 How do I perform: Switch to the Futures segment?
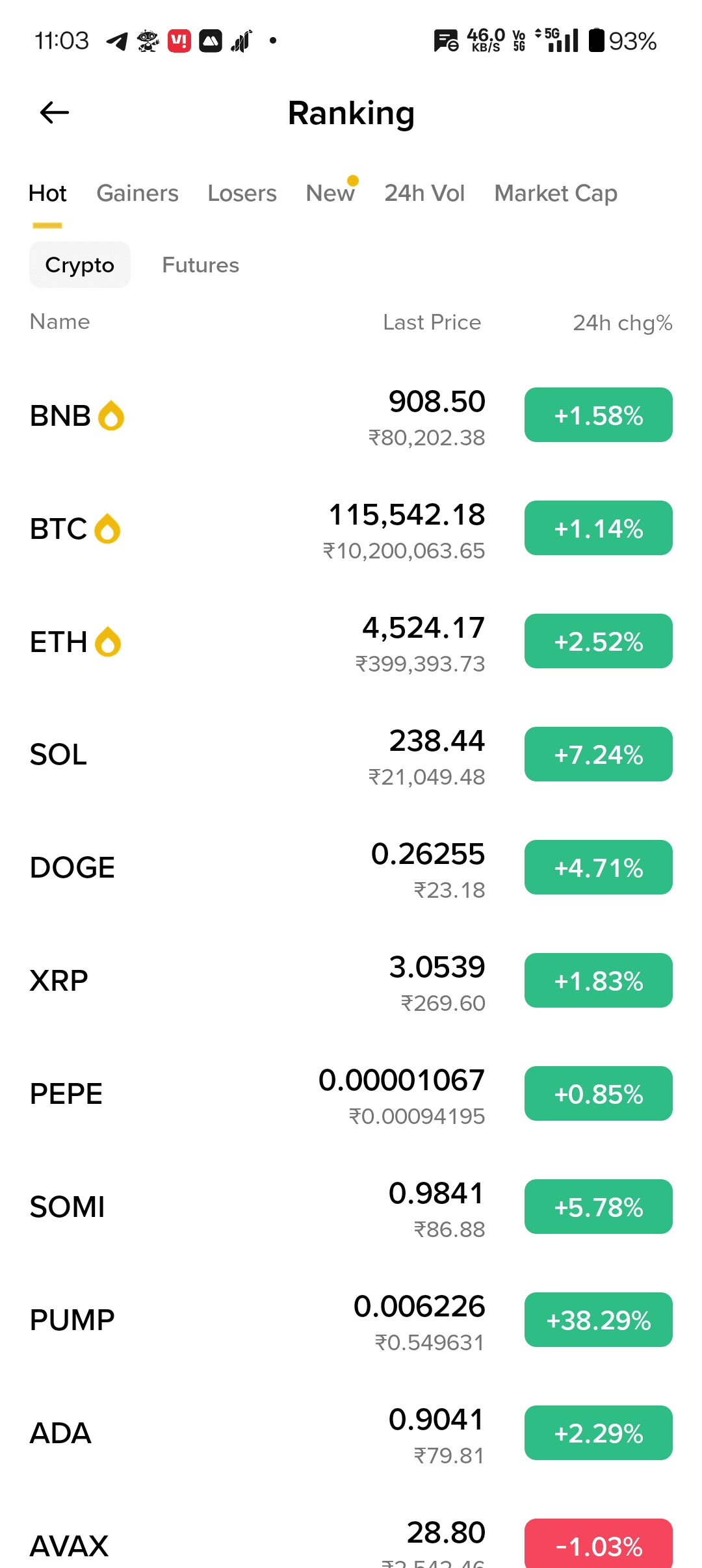click(x=200, y=265)
